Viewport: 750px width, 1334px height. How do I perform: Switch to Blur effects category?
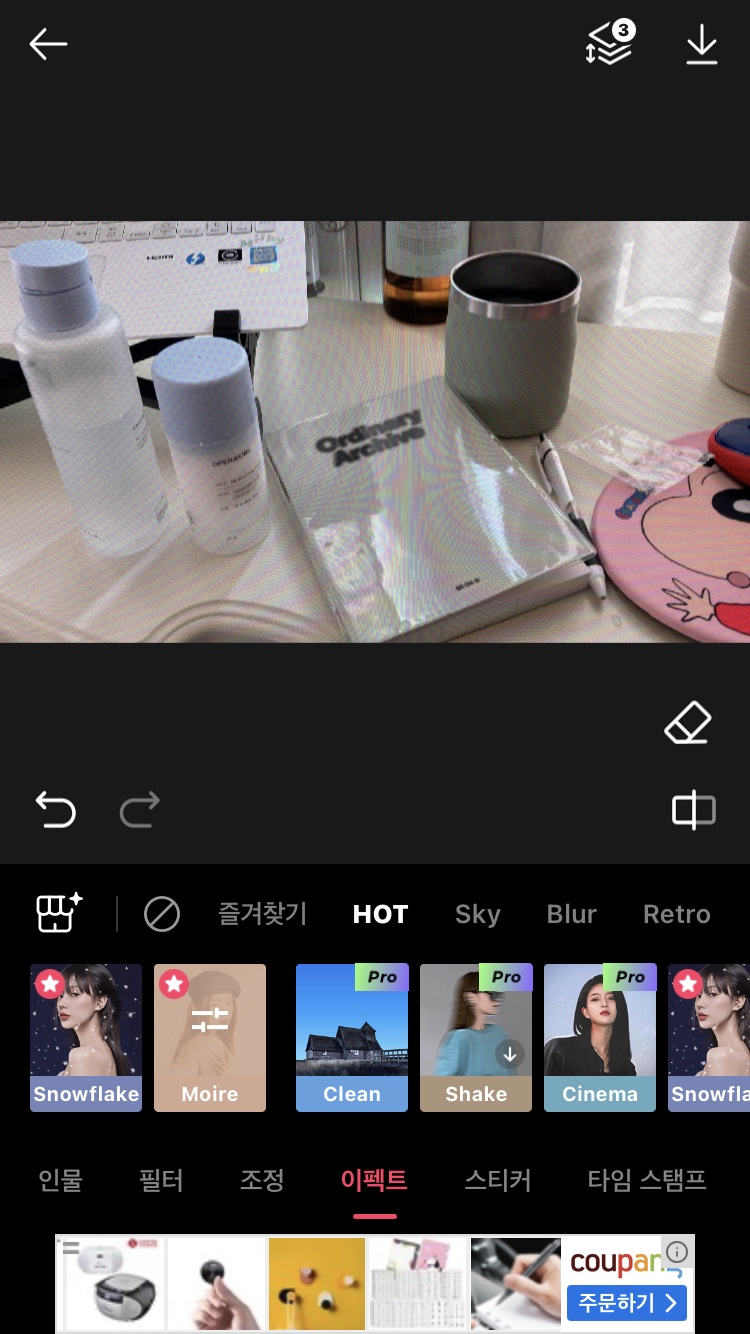point(571,914)
